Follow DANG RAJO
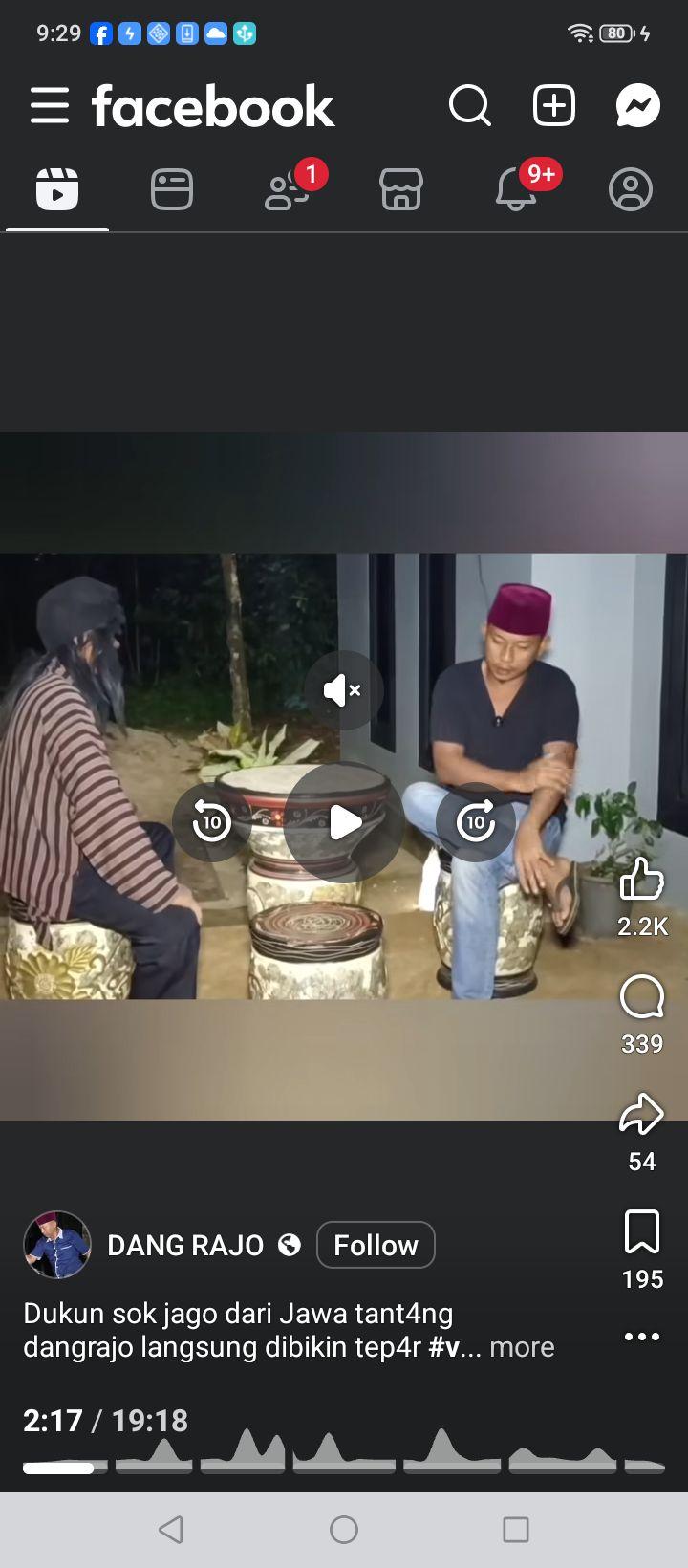This screenshot has height=1568, width=688. click(x=376, y=1245)
